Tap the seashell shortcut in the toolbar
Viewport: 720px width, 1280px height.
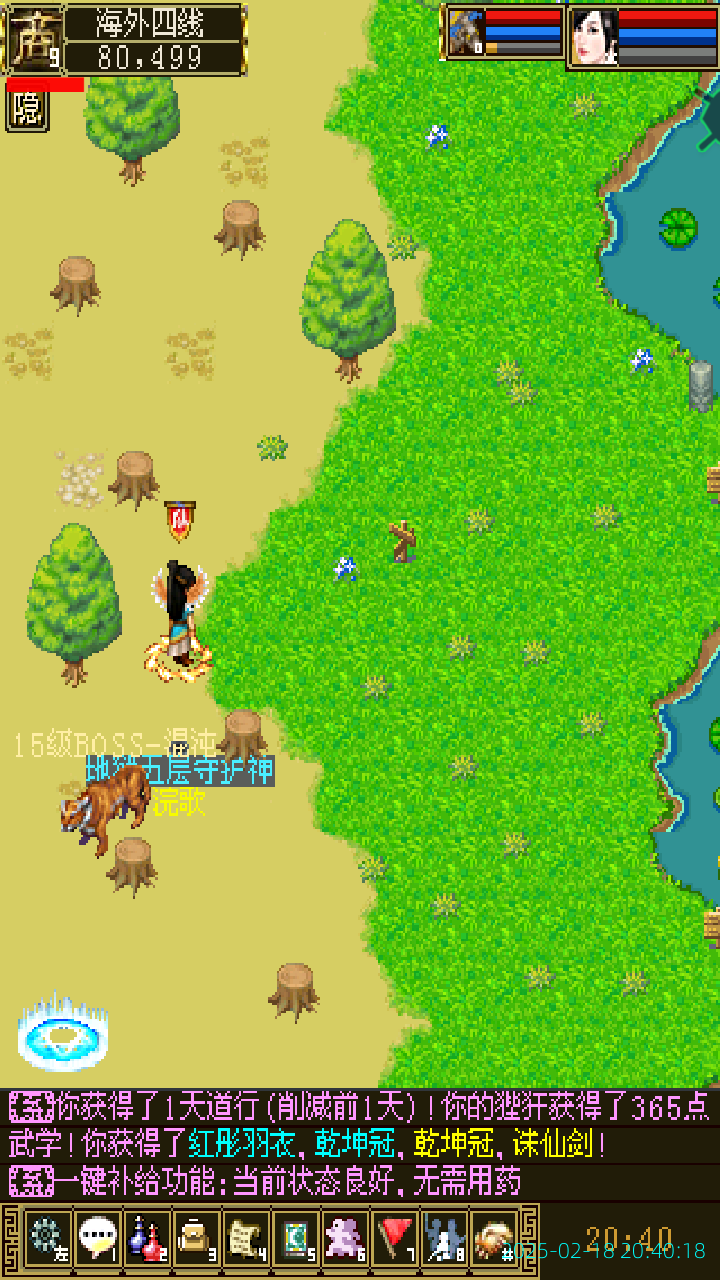[x=494, y=1239]
